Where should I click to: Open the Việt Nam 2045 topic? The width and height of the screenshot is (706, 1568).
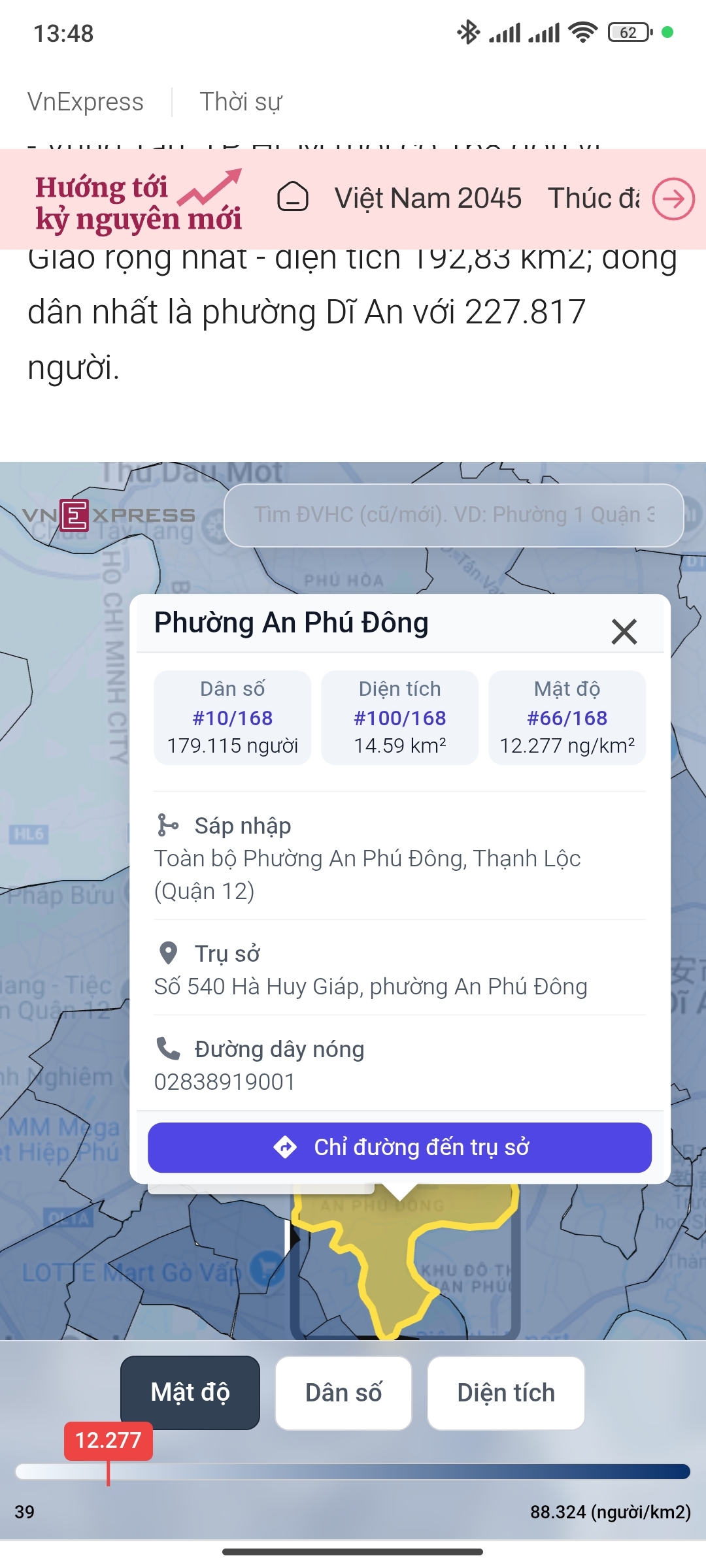[428, 198]
